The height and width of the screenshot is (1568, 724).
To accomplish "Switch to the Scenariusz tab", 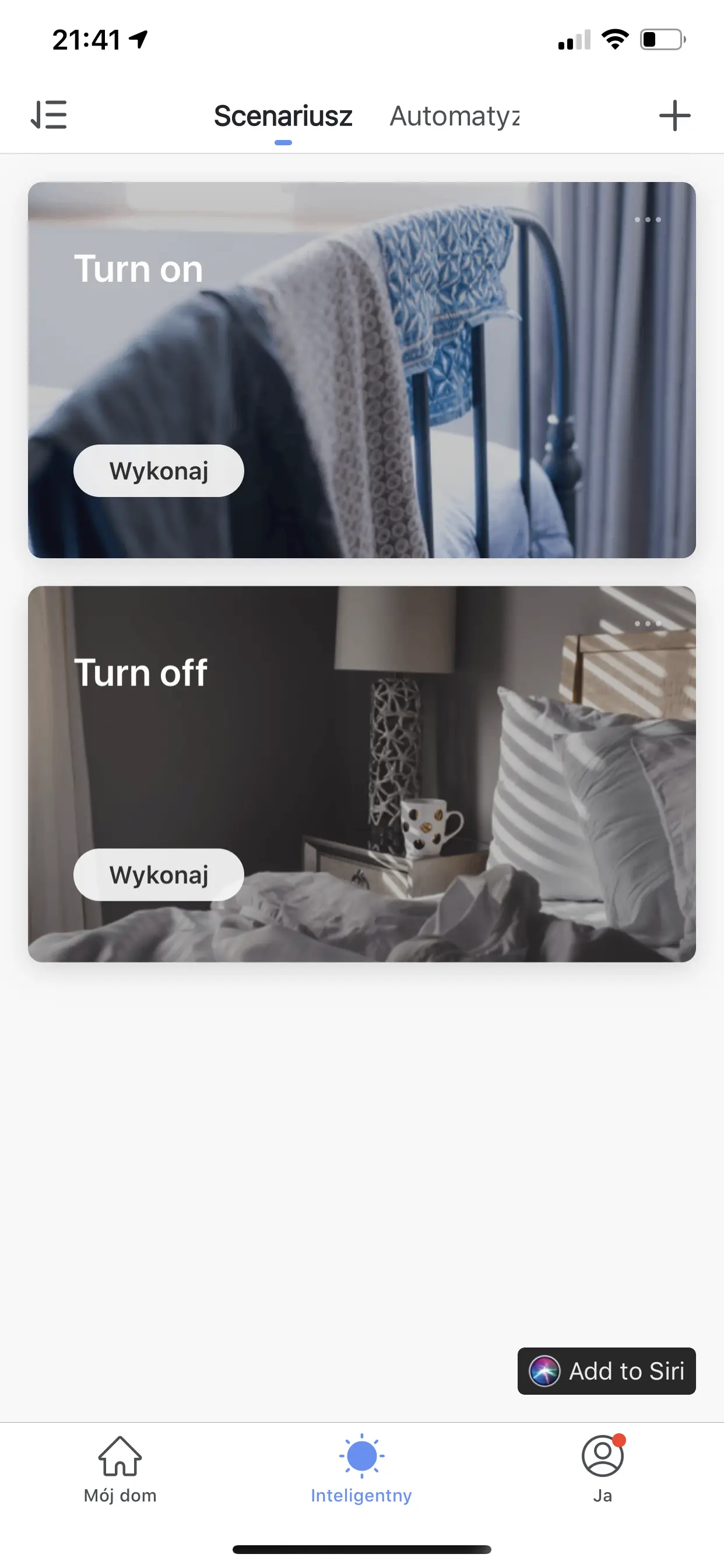I will coord(283,116).
